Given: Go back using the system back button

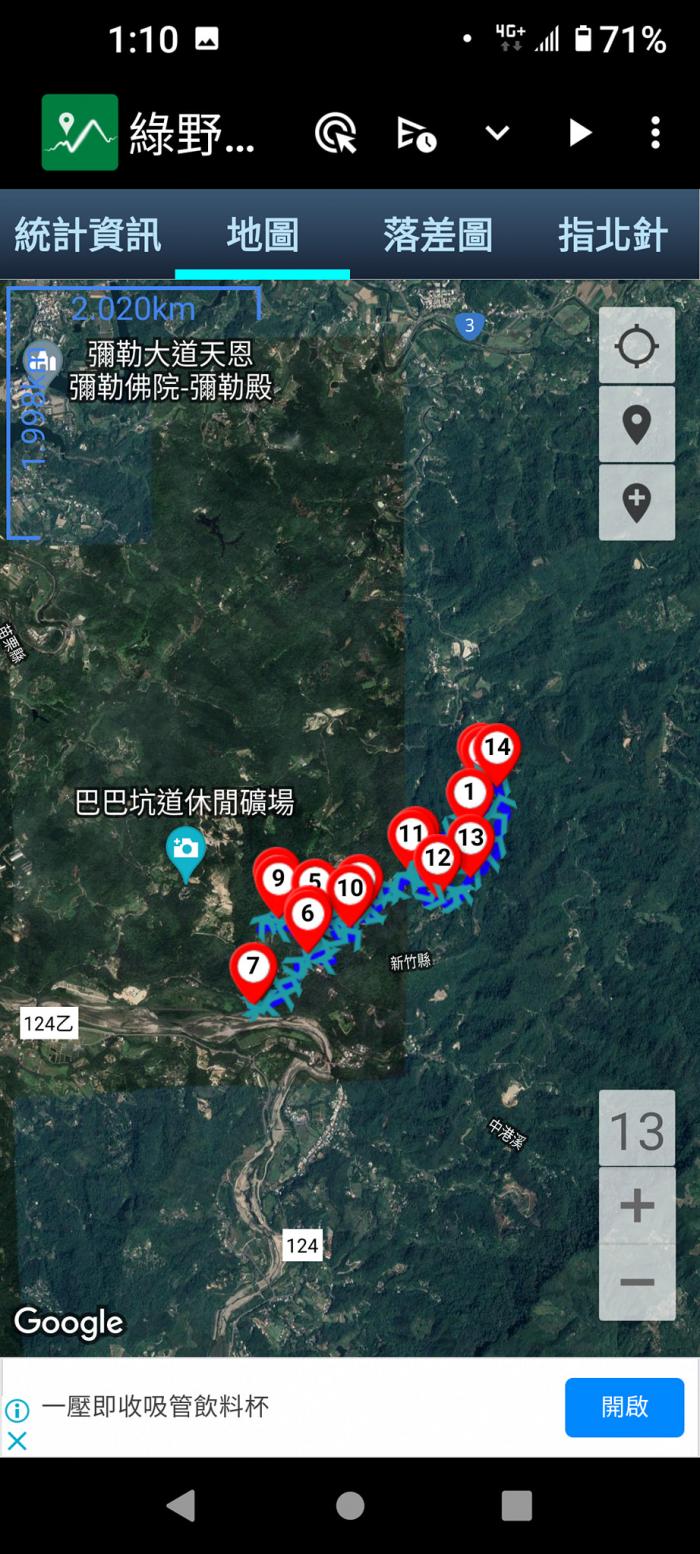Looking at the screenshot, I should click(x=181, y=1505).
